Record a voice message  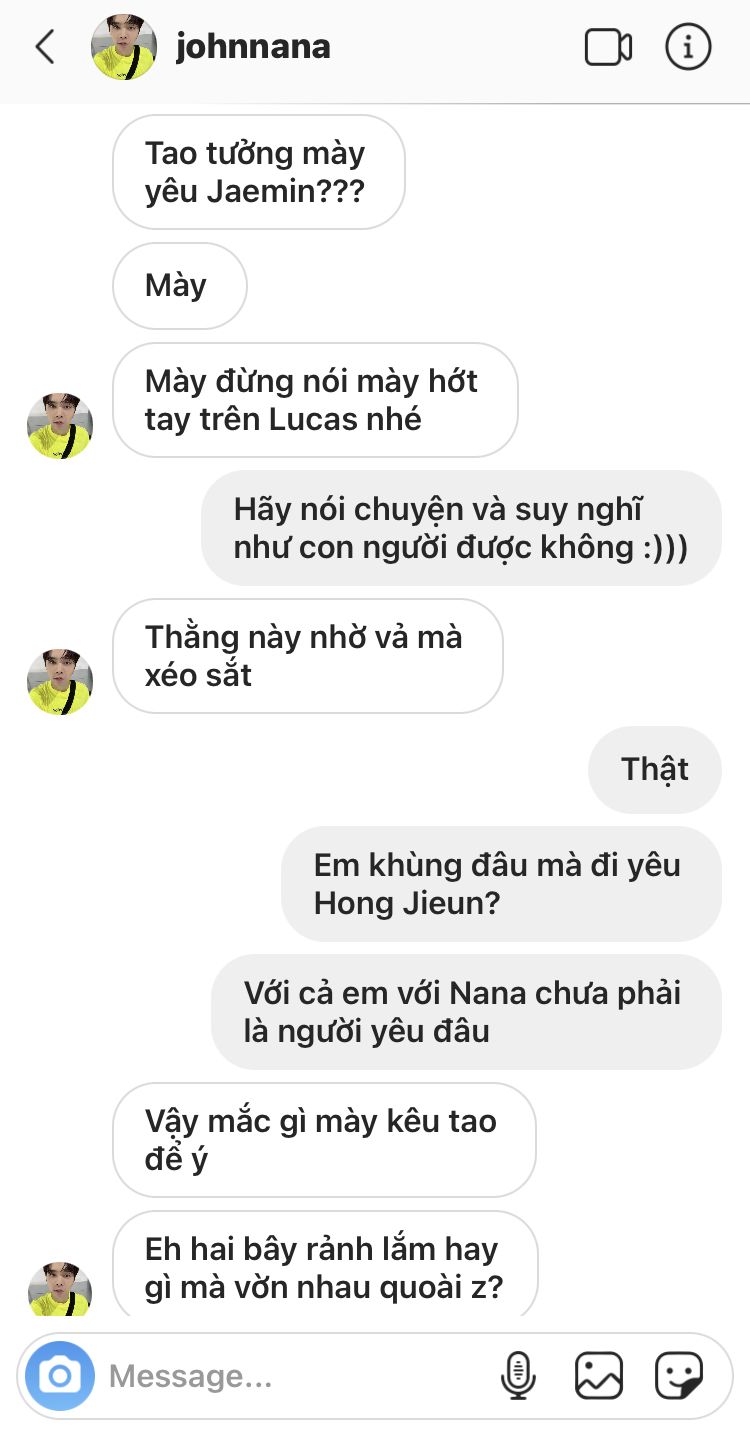click(x=517, y=1376)
